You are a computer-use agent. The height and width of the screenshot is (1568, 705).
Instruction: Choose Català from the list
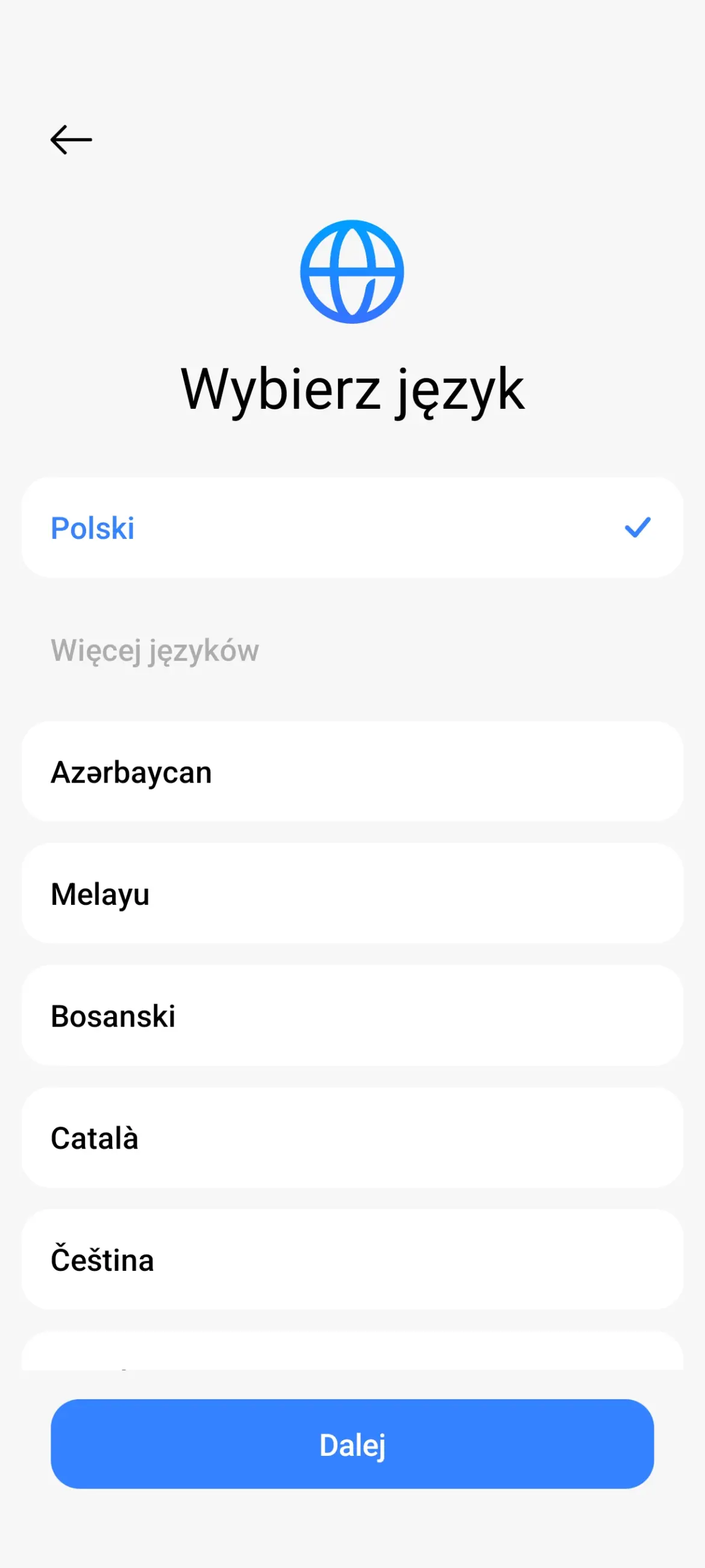tap(352, 1137)
